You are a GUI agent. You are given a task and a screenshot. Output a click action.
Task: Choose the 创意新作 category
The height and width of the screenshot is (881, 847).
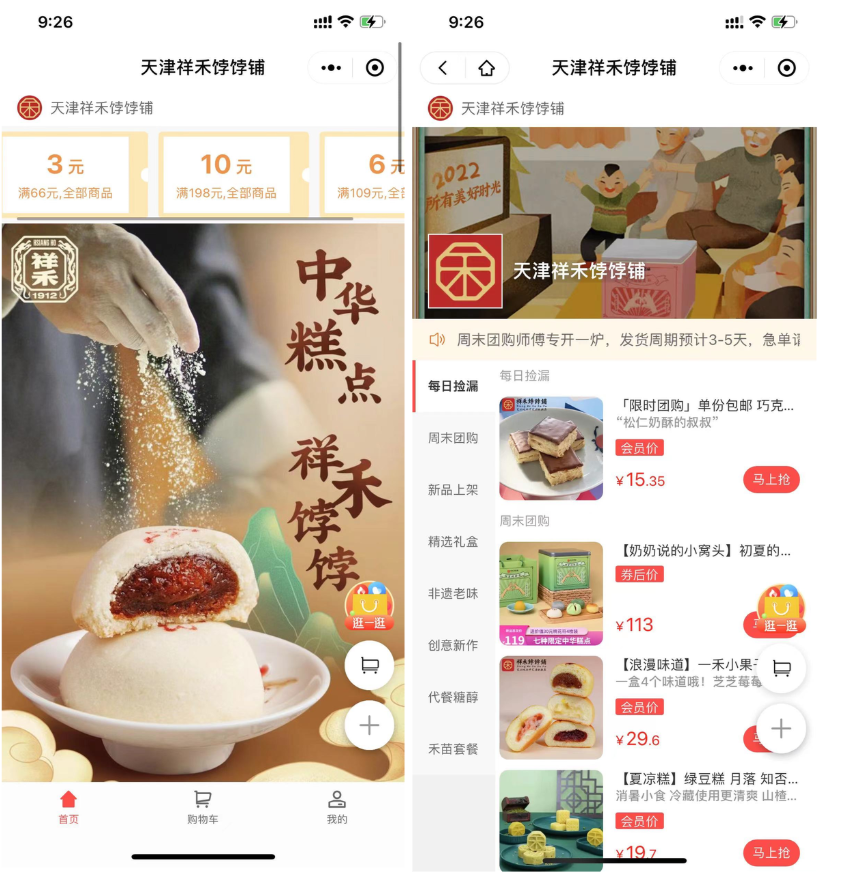click(x=453, y=646)
